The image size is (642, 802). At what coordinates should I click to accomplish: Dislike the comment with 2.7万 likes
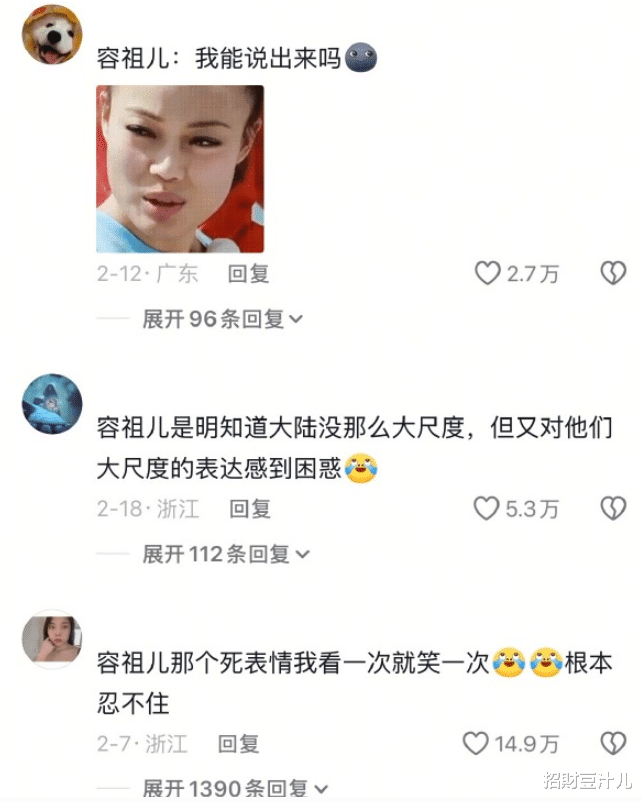[x=613, y=273]
